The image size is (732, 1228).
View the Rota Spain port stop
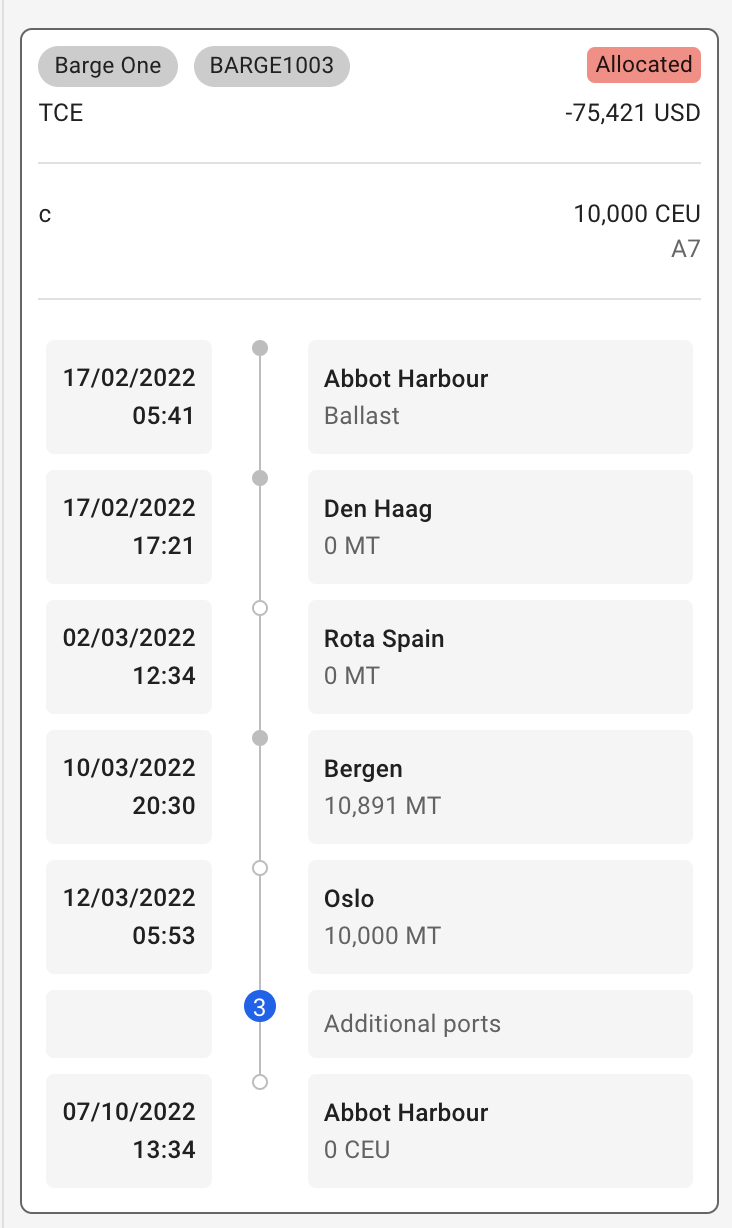coord(499,657)
